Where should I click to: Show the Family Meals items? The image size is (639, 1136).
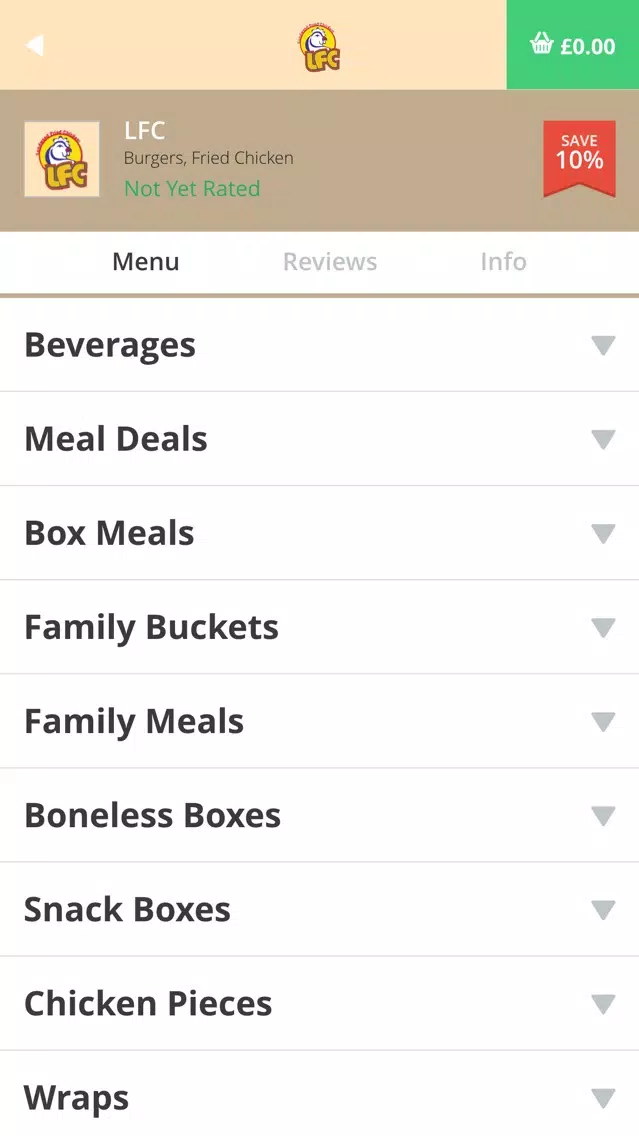320,722
